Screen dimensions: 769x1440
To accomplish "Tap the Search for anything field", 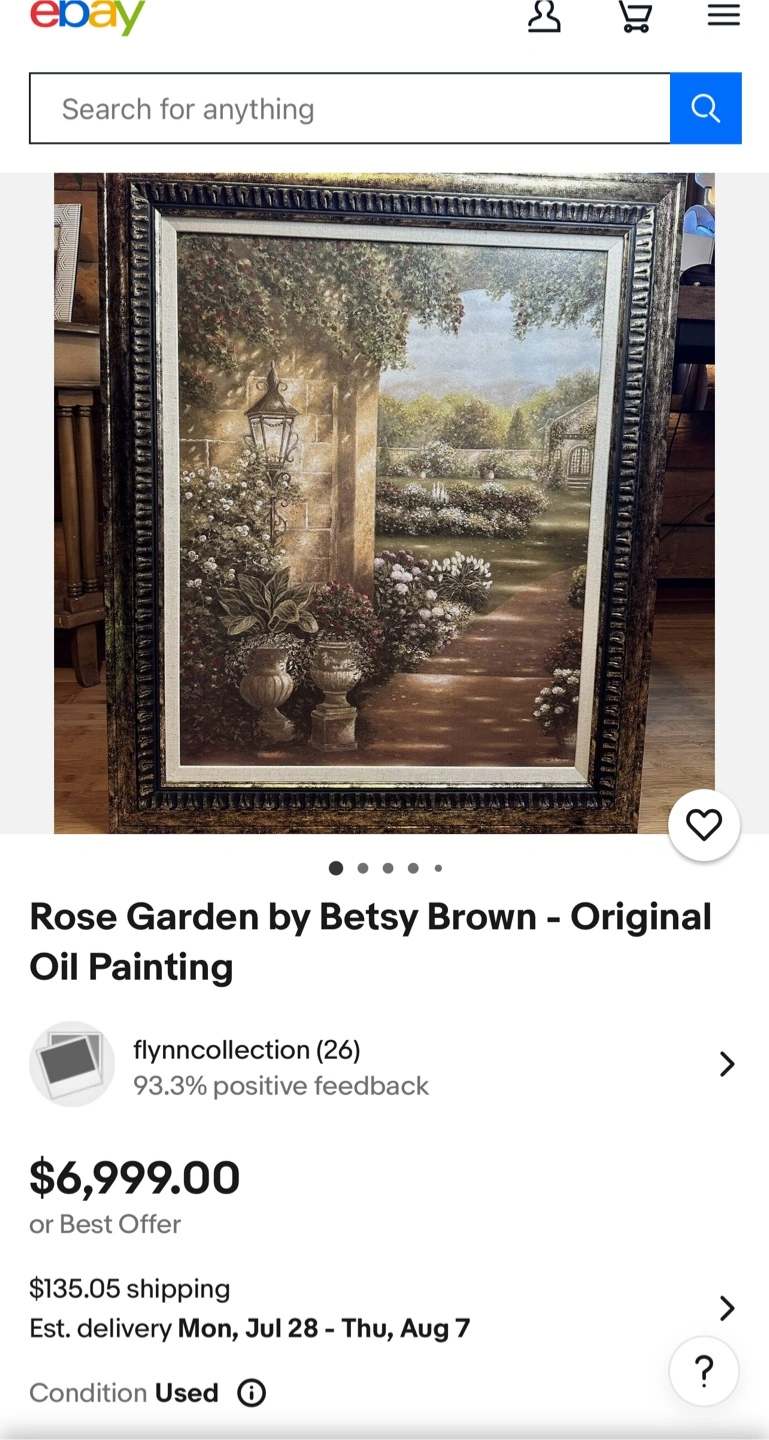I will [350, 108].
